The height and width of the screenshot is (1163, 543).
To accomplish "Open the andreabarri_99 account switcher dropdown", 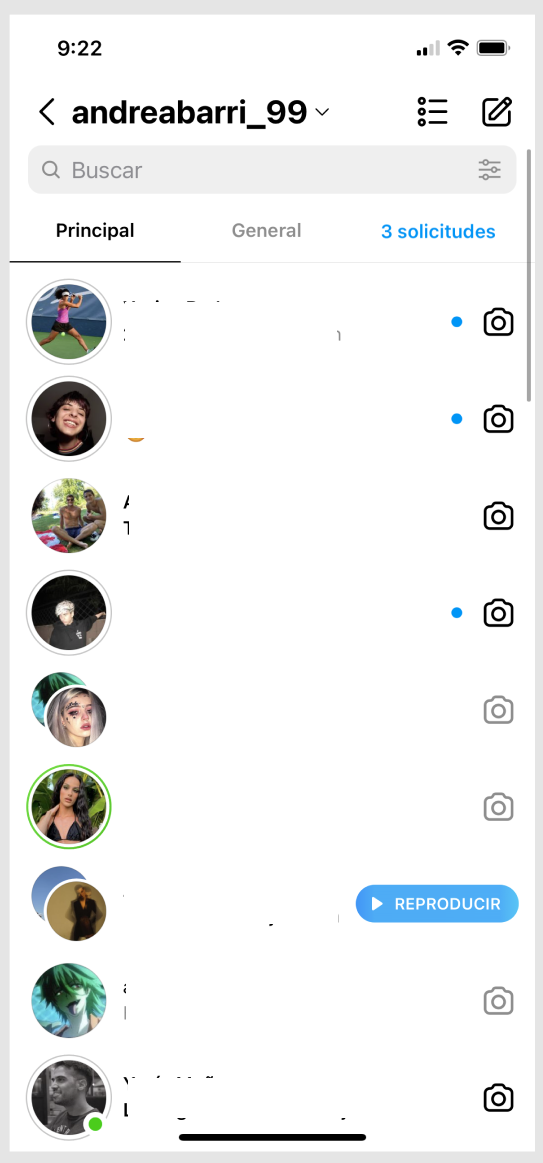I will point(200,112).
